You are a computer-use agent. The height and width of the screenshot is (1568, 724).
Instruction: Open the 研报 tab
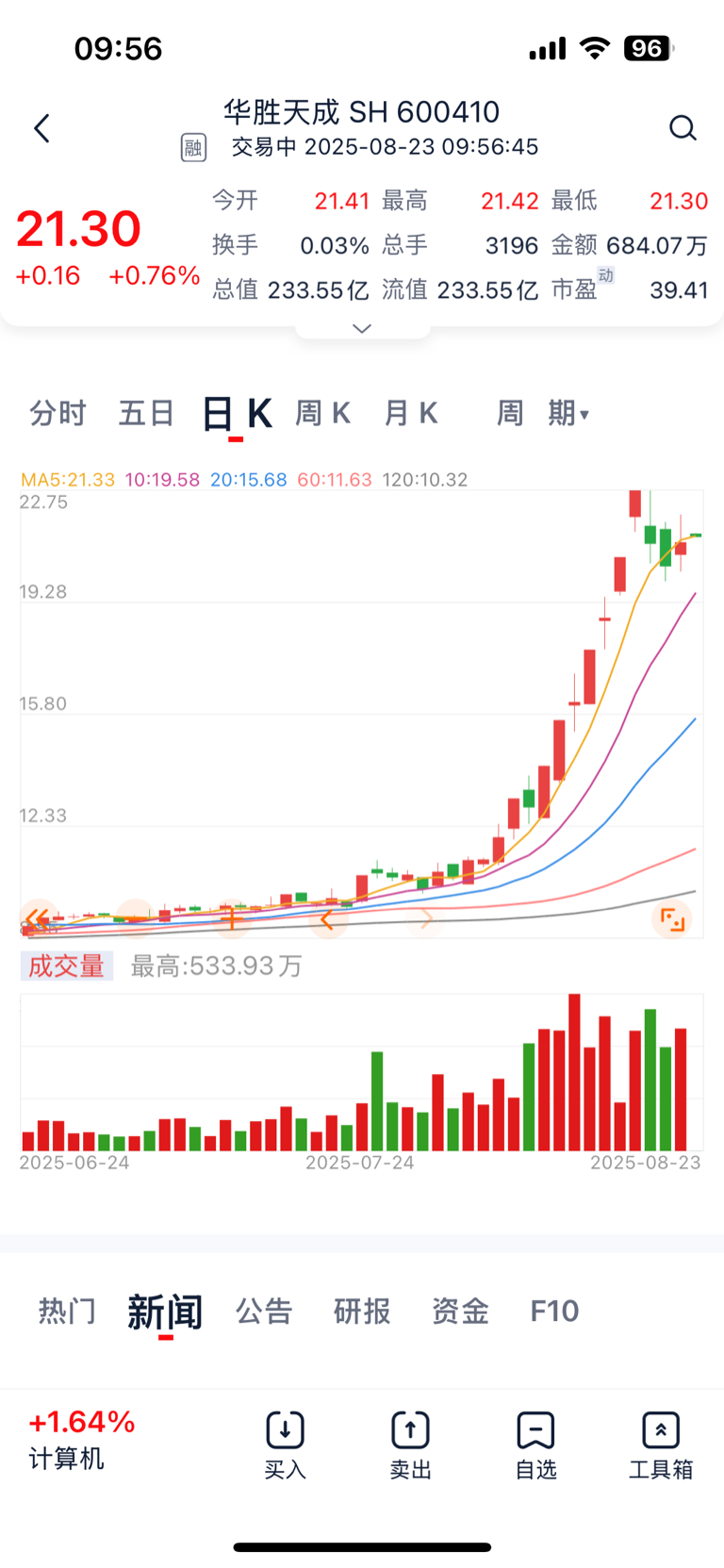362,1311
